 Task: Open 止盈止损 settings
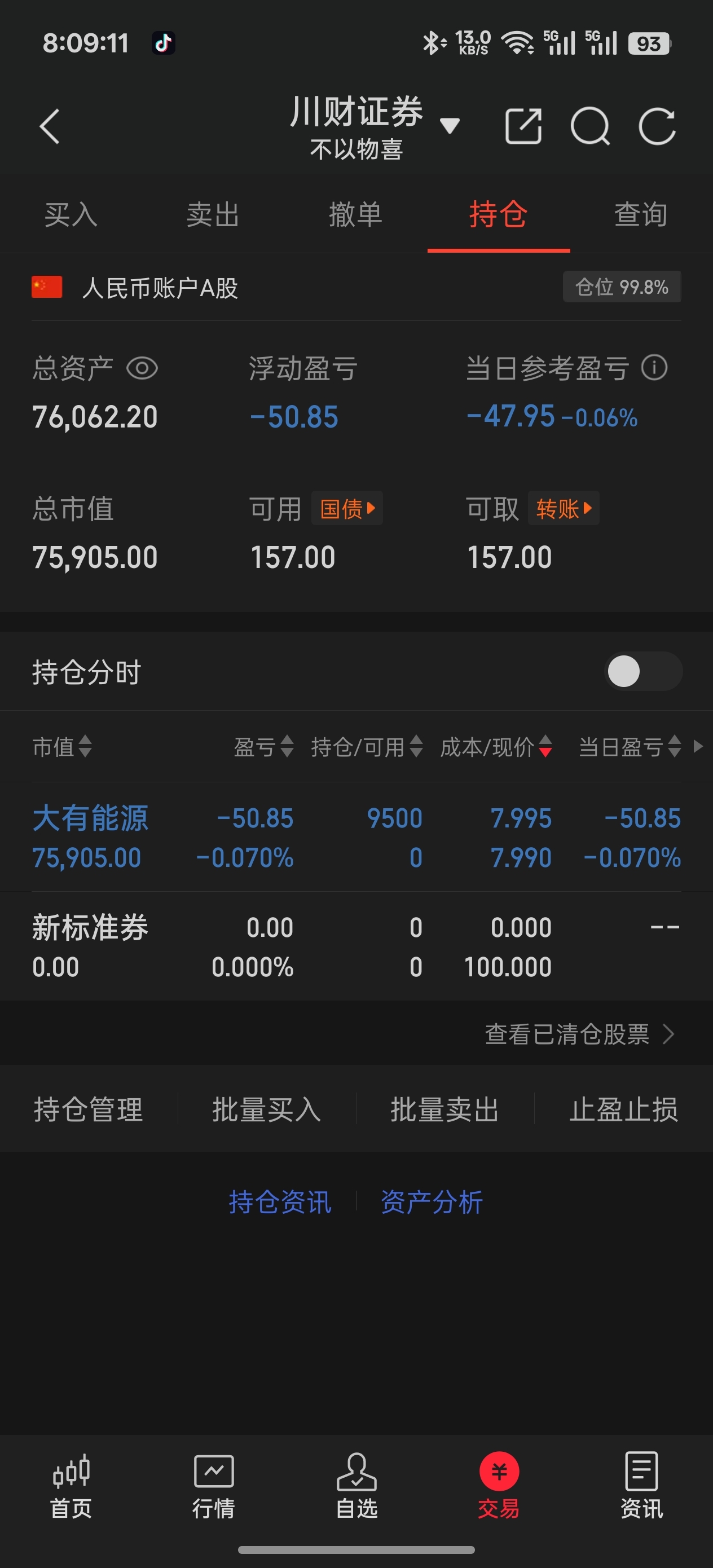pos(623,1109)
